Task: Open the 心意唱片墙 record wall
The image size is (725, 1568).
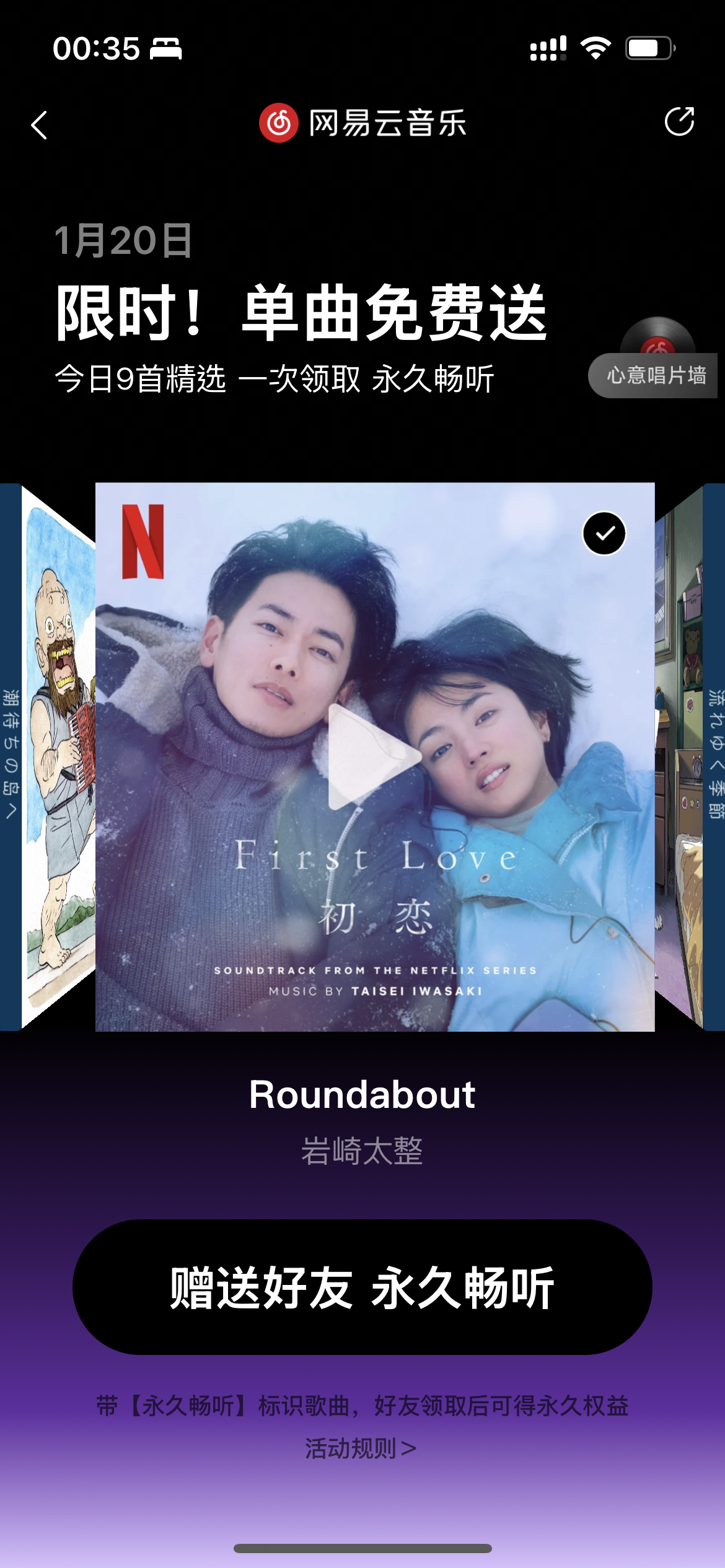Action: click(x=654, y=375)
